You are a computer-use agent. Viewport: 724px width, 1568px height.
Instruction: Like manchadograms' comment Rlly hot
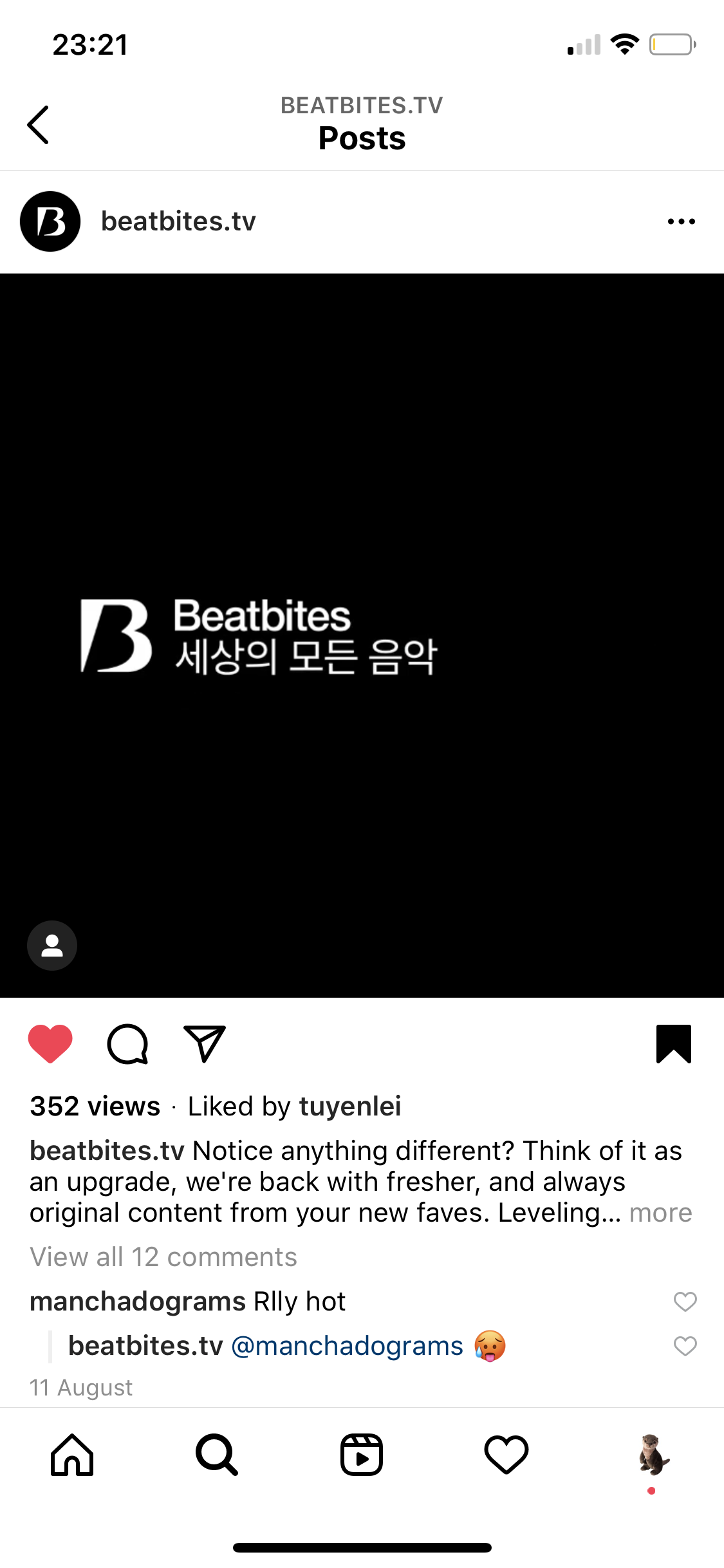click(x=685, y=1302)
